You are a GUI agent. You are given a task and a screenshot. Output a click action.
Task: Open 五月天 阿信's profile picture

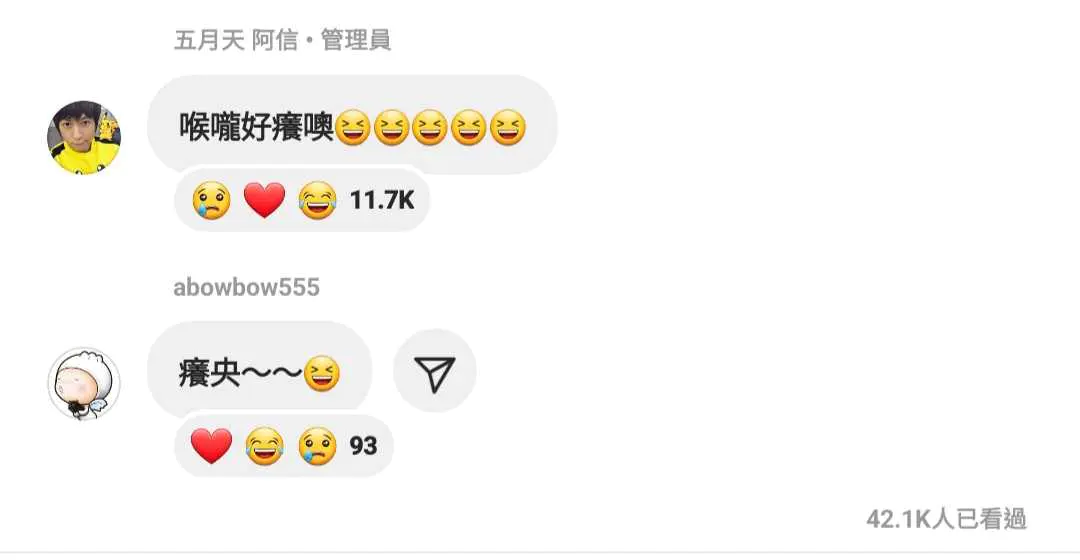click(x=84, y=137)
